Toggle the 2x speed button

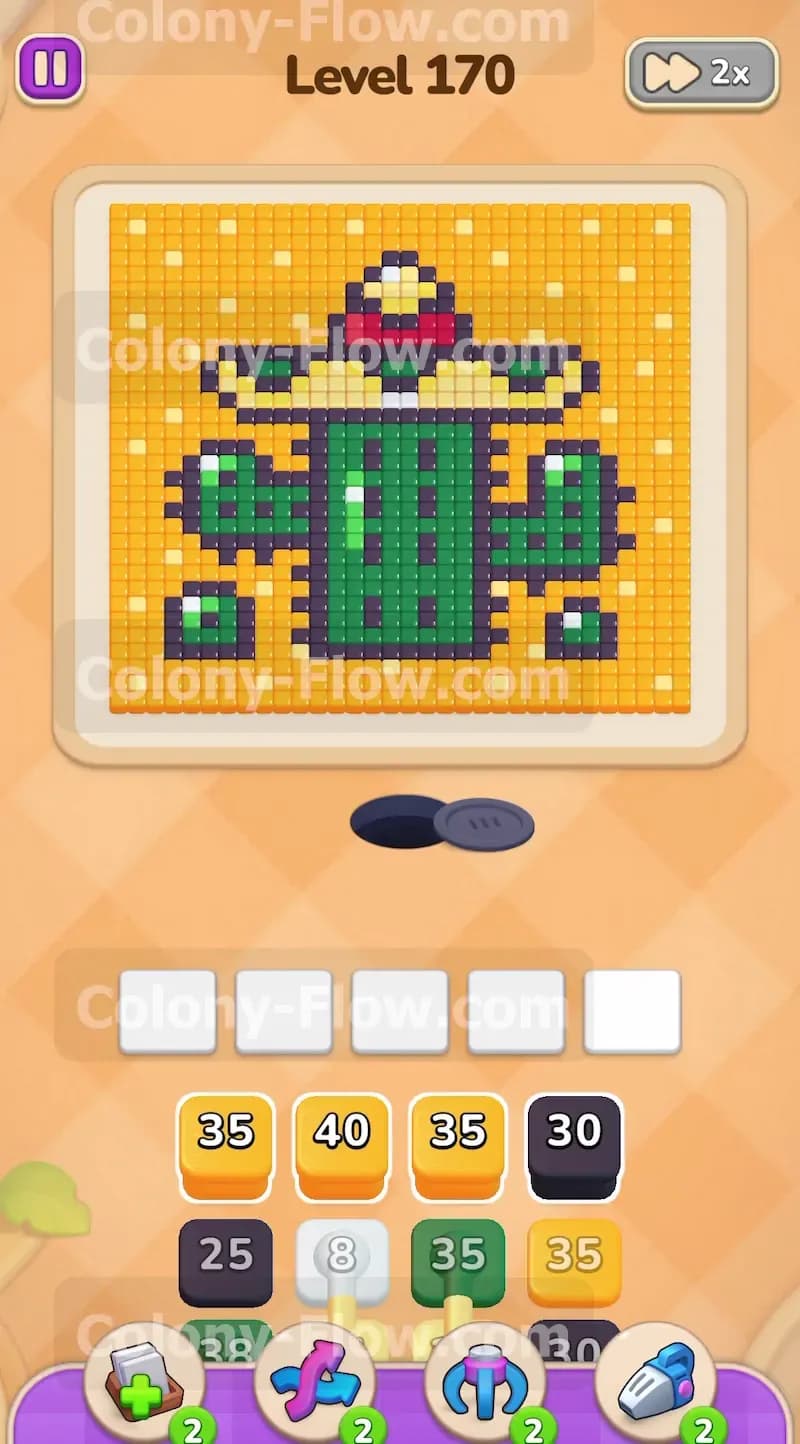pyautogui.click(x=701, y=74)
